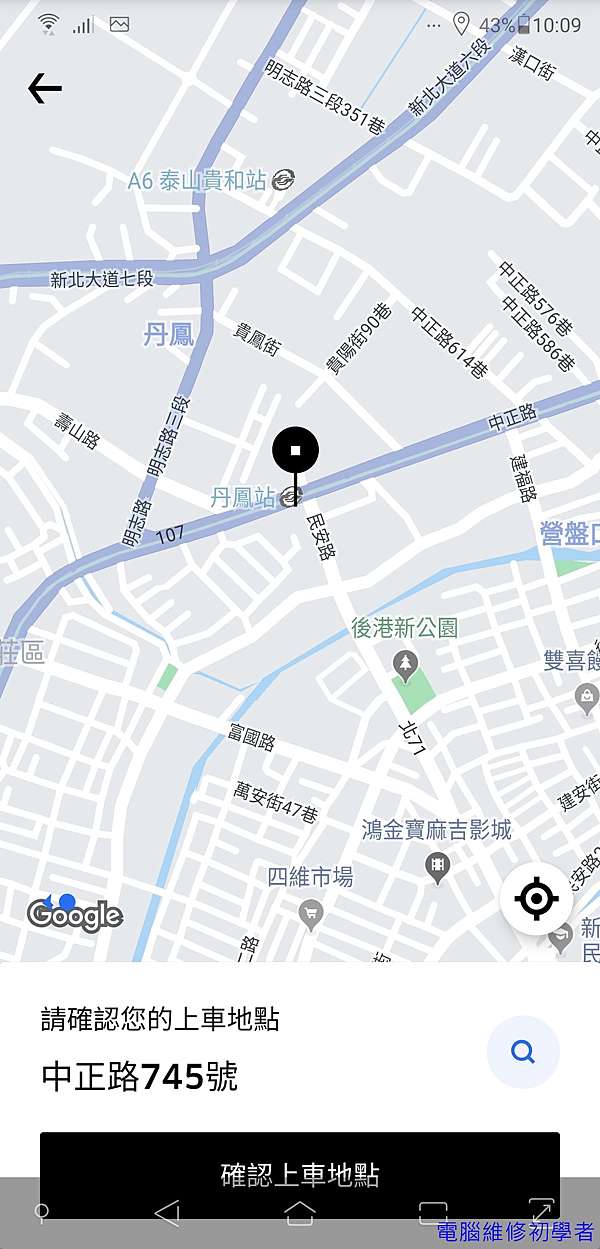Search for a different pickup location
This screenshot has height=1249, width=600.
pyautogui.click(x=522, y=1052)
